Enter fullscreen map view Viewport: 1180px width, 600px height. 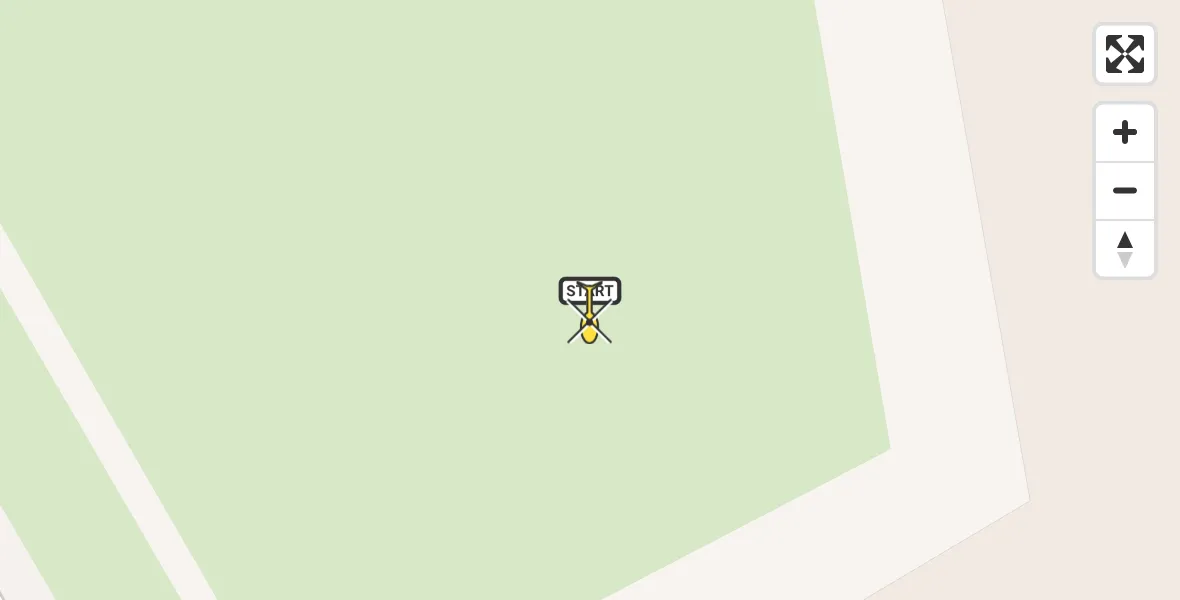coord(1124,54)
